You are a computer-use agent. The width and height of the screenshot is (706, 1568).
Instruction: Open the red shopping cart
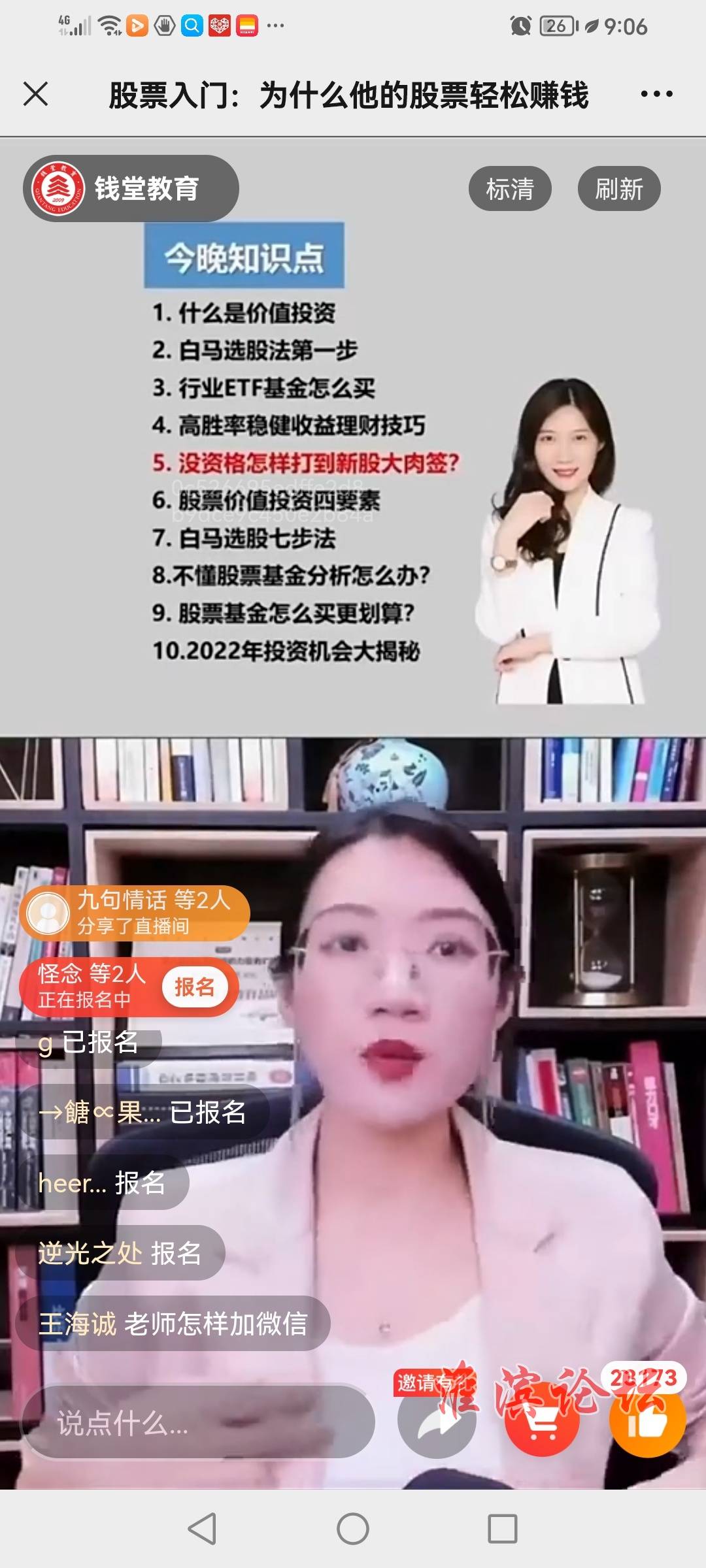click(x=542, y=1422)
